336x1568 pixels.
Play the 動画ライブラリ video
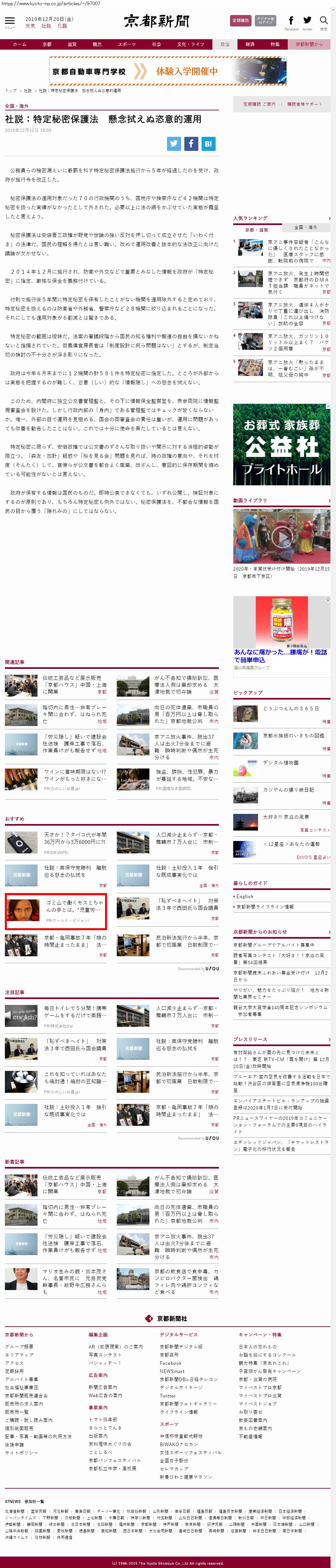281,536
